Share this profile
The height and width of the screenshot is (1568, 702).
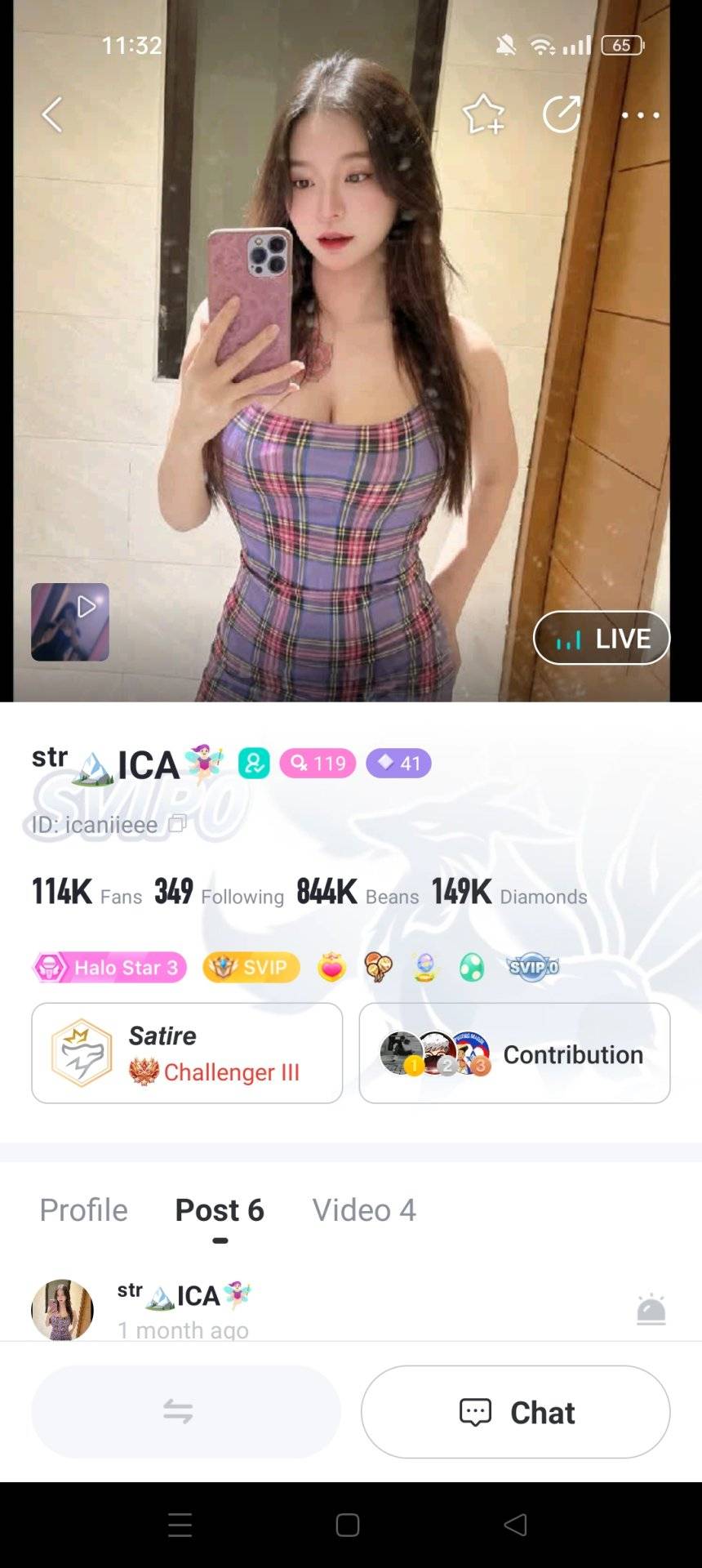tap(562, 114)
